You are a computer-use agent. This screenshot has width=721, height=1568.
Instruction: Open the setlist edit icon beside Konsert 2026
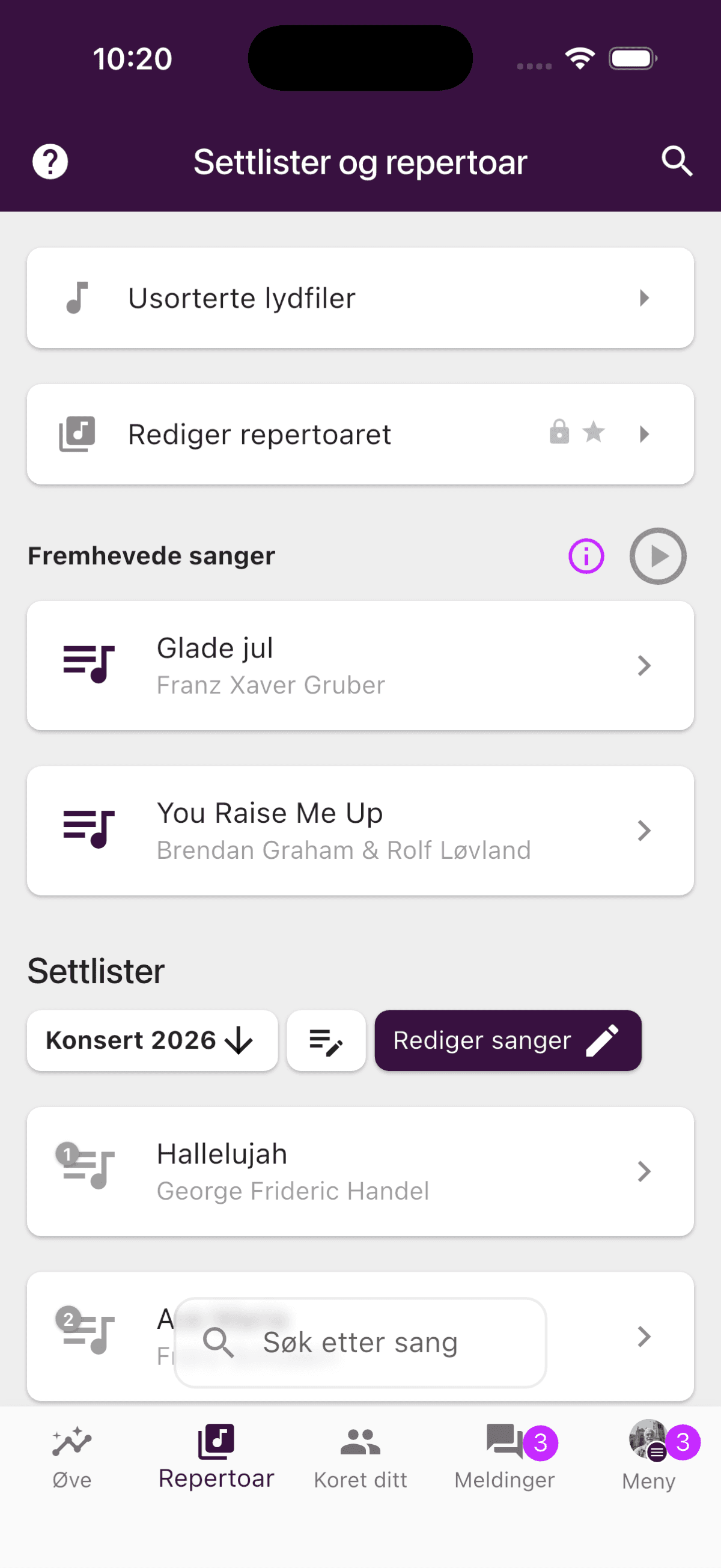326,1040
